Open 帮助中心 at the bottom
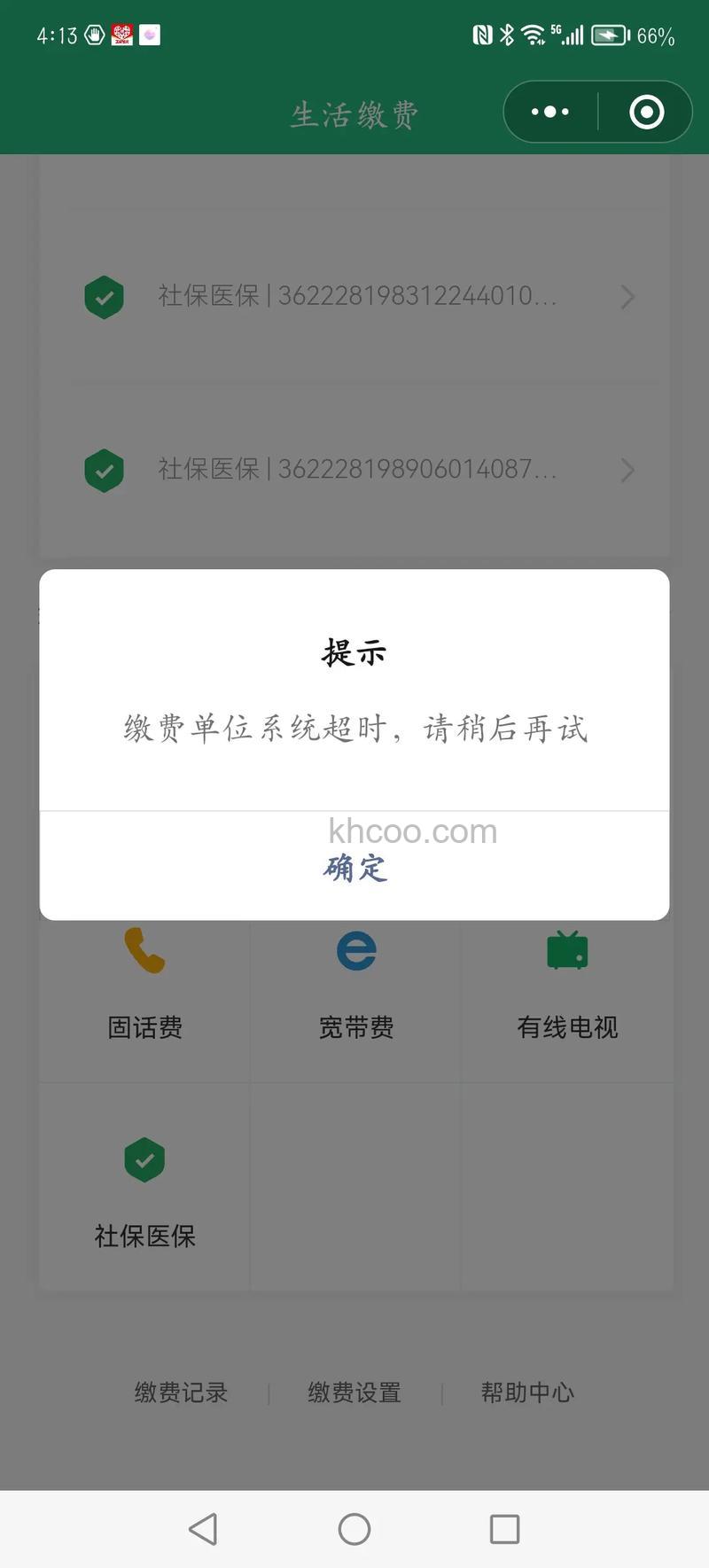Image resolution: width=709 pixels, height=1568 pixels. click(528, 1392)
